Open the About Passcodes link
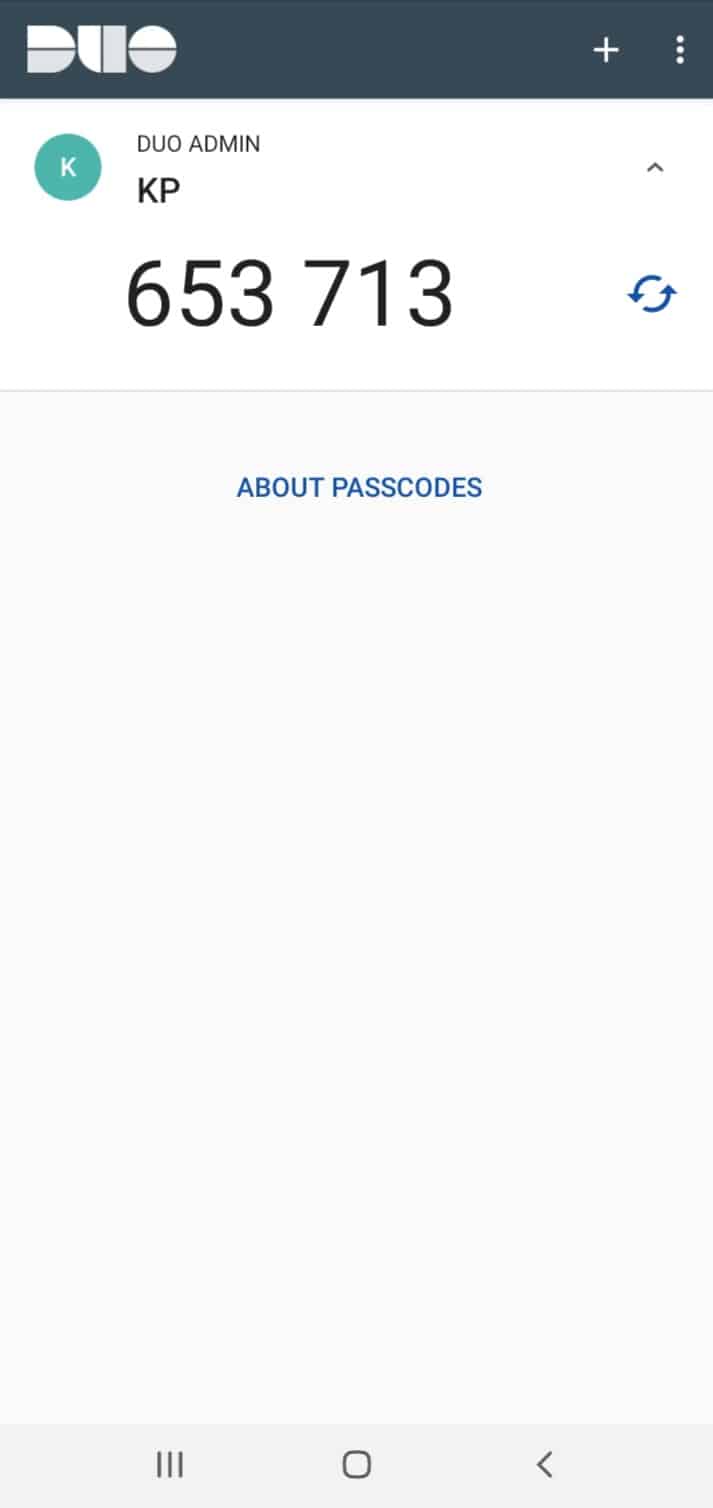The height and width of the screenshot is (1508, 713). coord(359,487)
